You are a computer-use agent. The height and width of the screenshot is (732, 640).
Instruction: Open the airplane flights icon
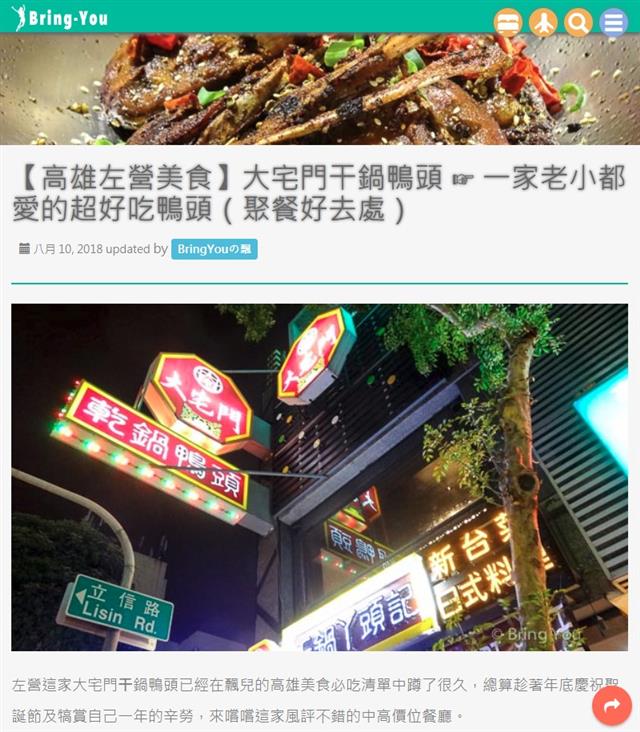[543, 22]
